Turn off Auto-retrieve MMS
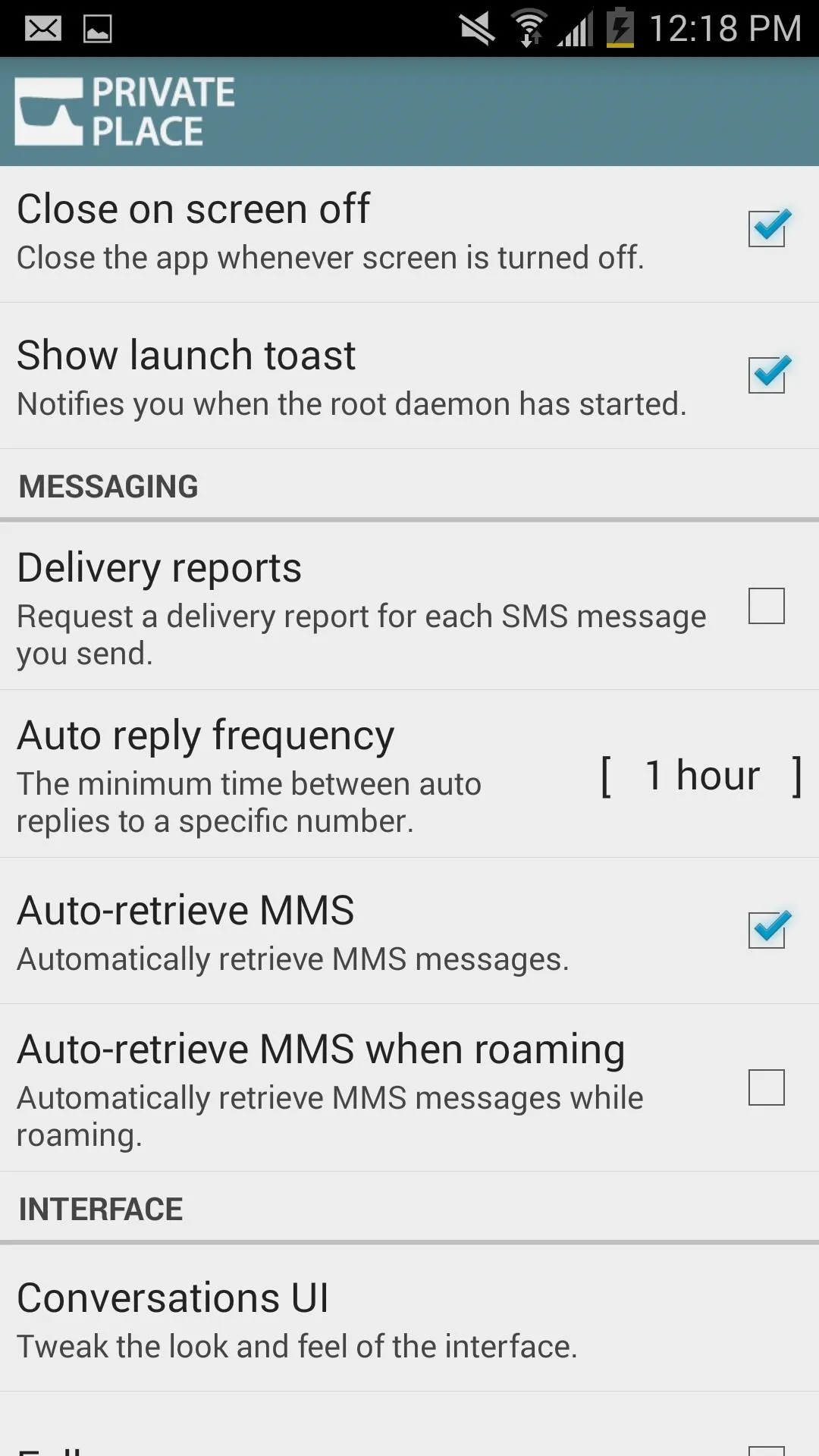Screen dimensions: 819x1456 coord(767,930)
